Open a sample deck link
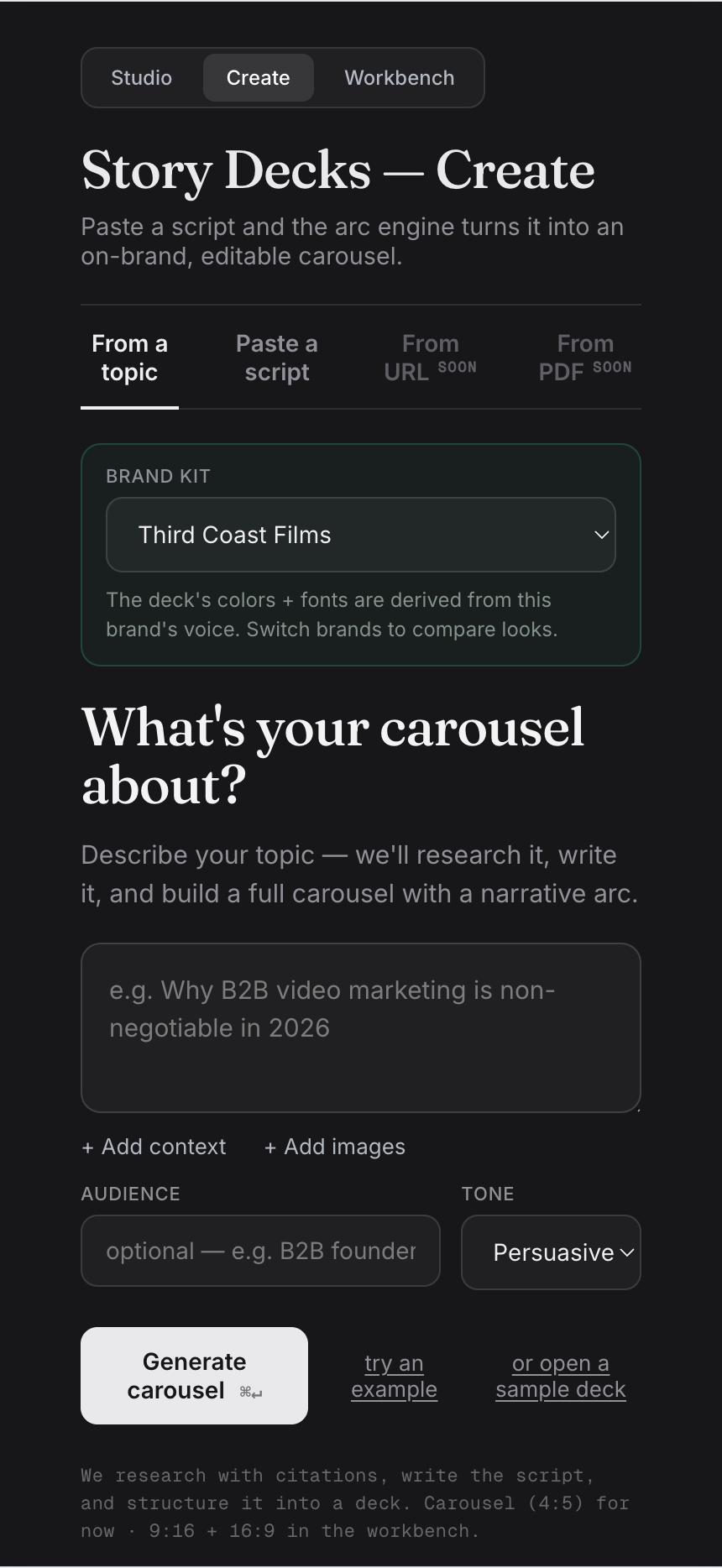The width and height of the screenshot is (722, 1568). (x=560, y=1377)
